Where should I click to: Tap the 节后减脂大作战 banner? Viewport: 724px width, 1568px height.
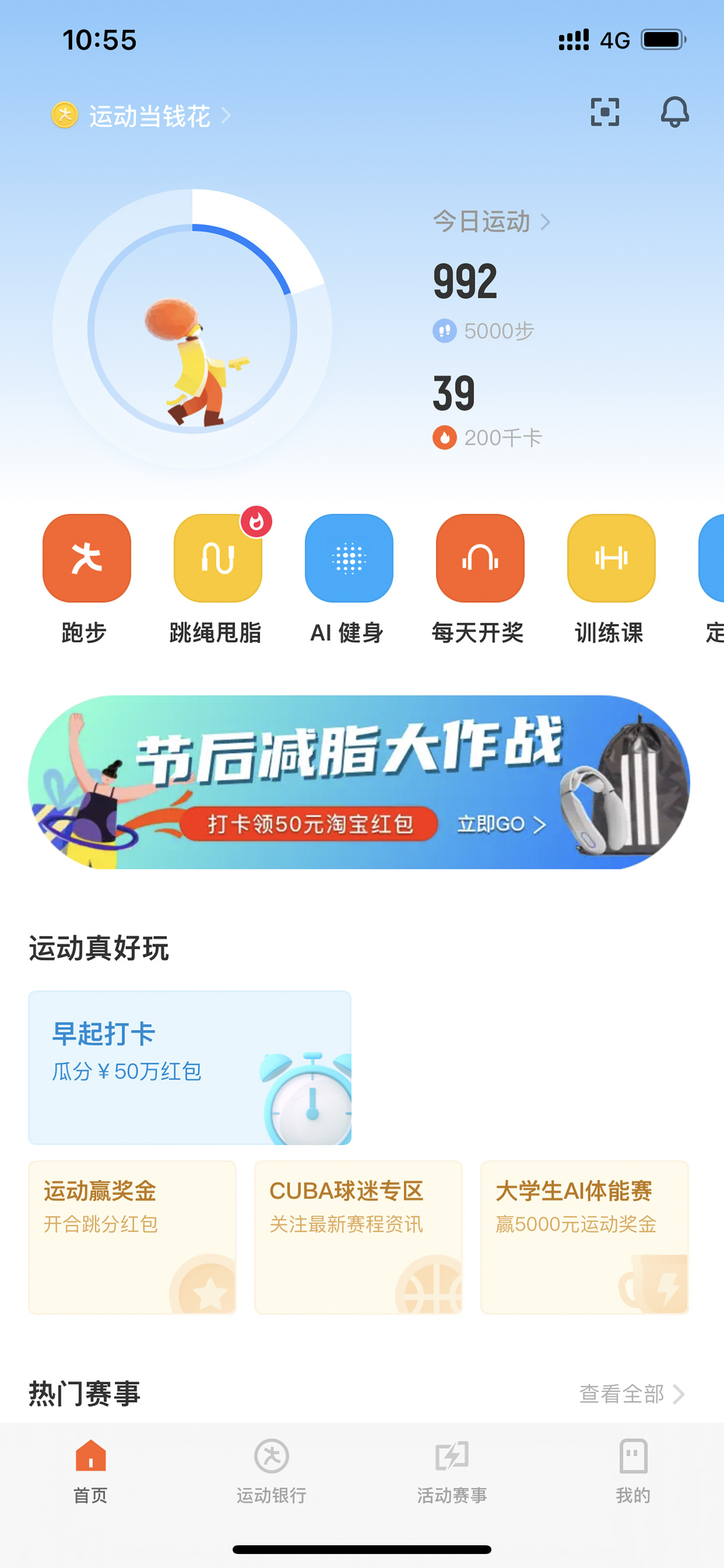click(x=359, y=782)
